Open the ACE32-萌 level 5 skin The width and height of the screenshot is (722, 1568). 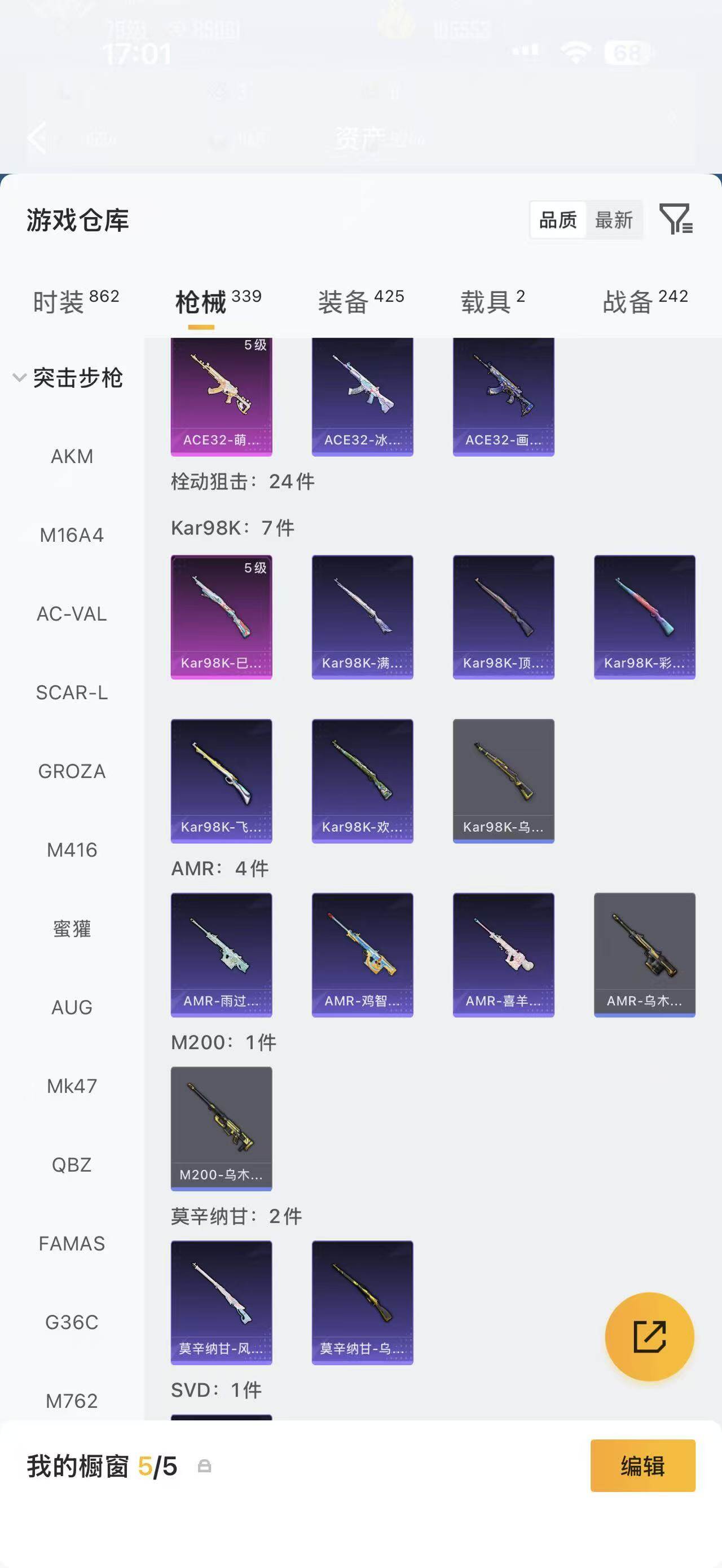pyautogui.click(x=222, y=396)
